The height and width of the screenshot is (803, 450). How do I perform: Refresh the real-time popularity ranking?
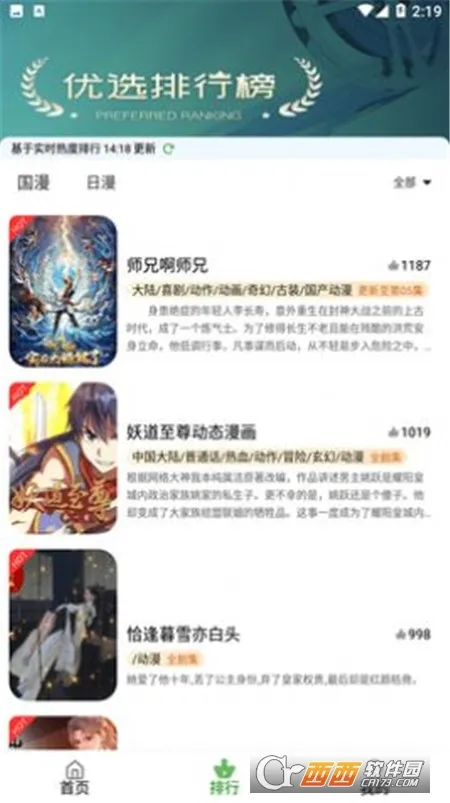168,149
